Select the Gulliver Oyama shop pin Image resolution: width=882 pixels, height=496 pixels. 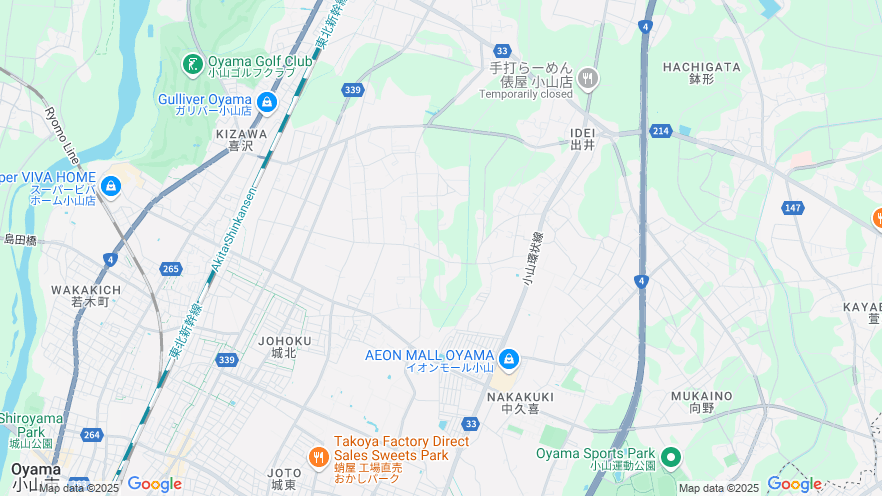[x=266, y=102]
